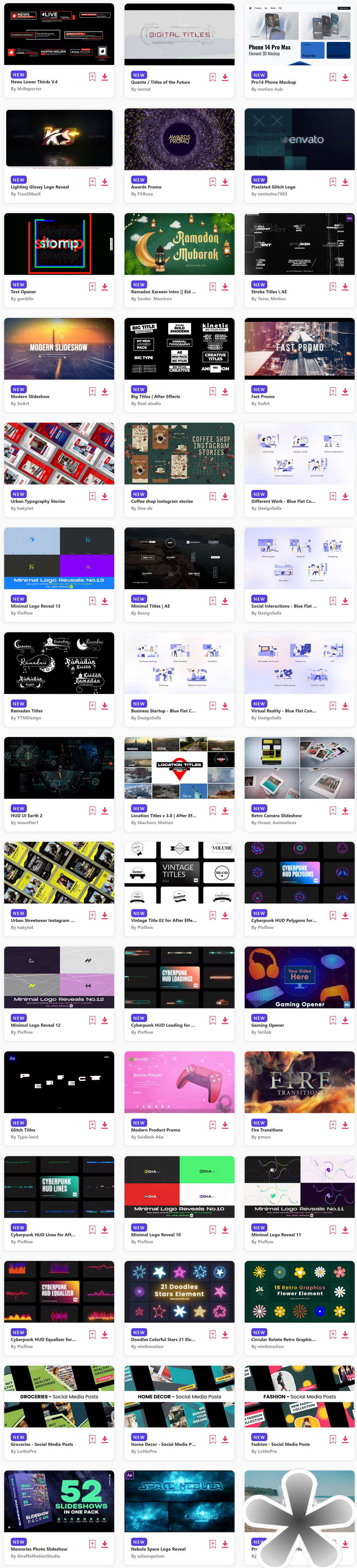
Task: Download Minimal Logo Reveal 13
Action: (x=105, y=601)
